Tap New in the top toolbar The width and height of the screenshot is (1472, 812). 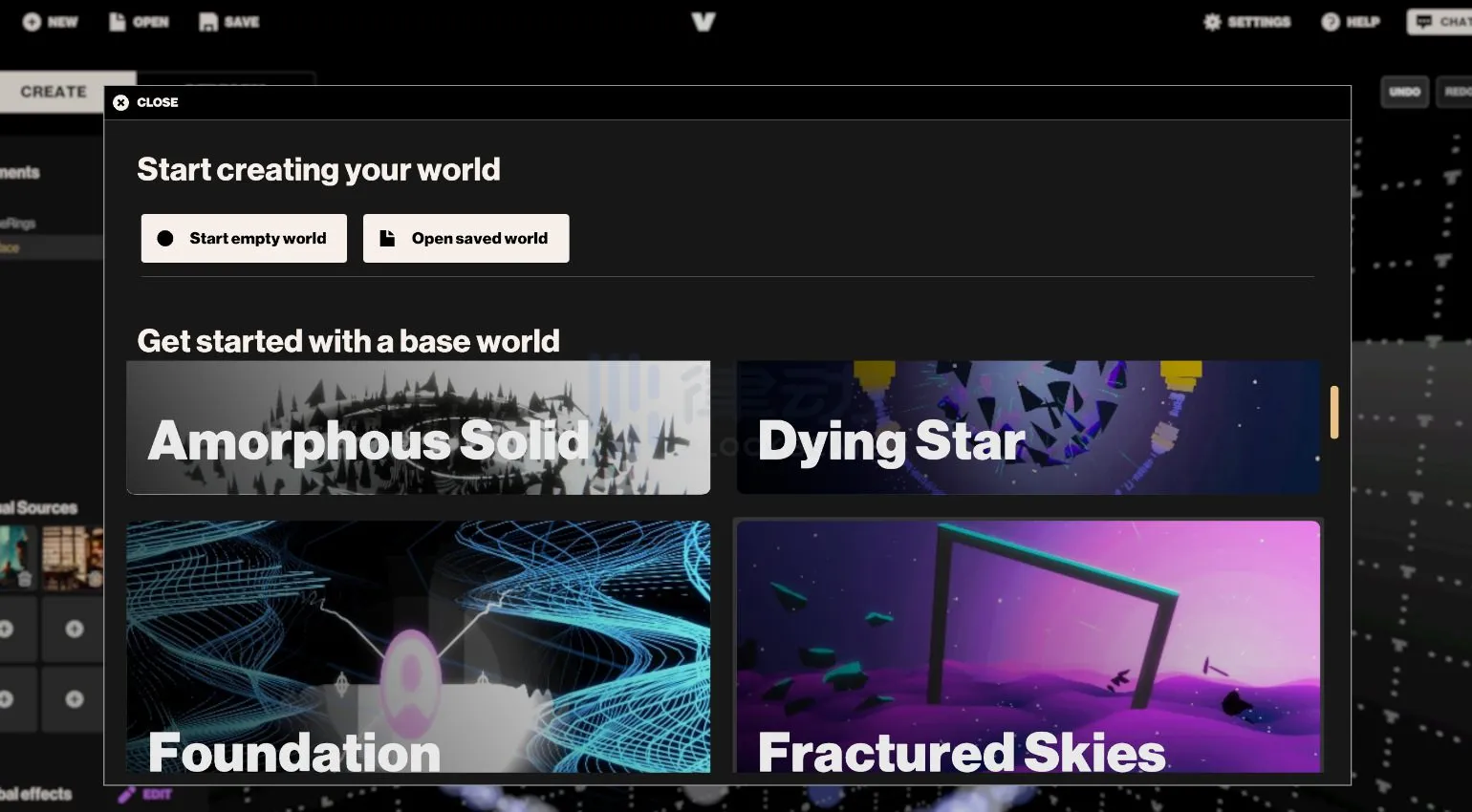click(50, 21)
